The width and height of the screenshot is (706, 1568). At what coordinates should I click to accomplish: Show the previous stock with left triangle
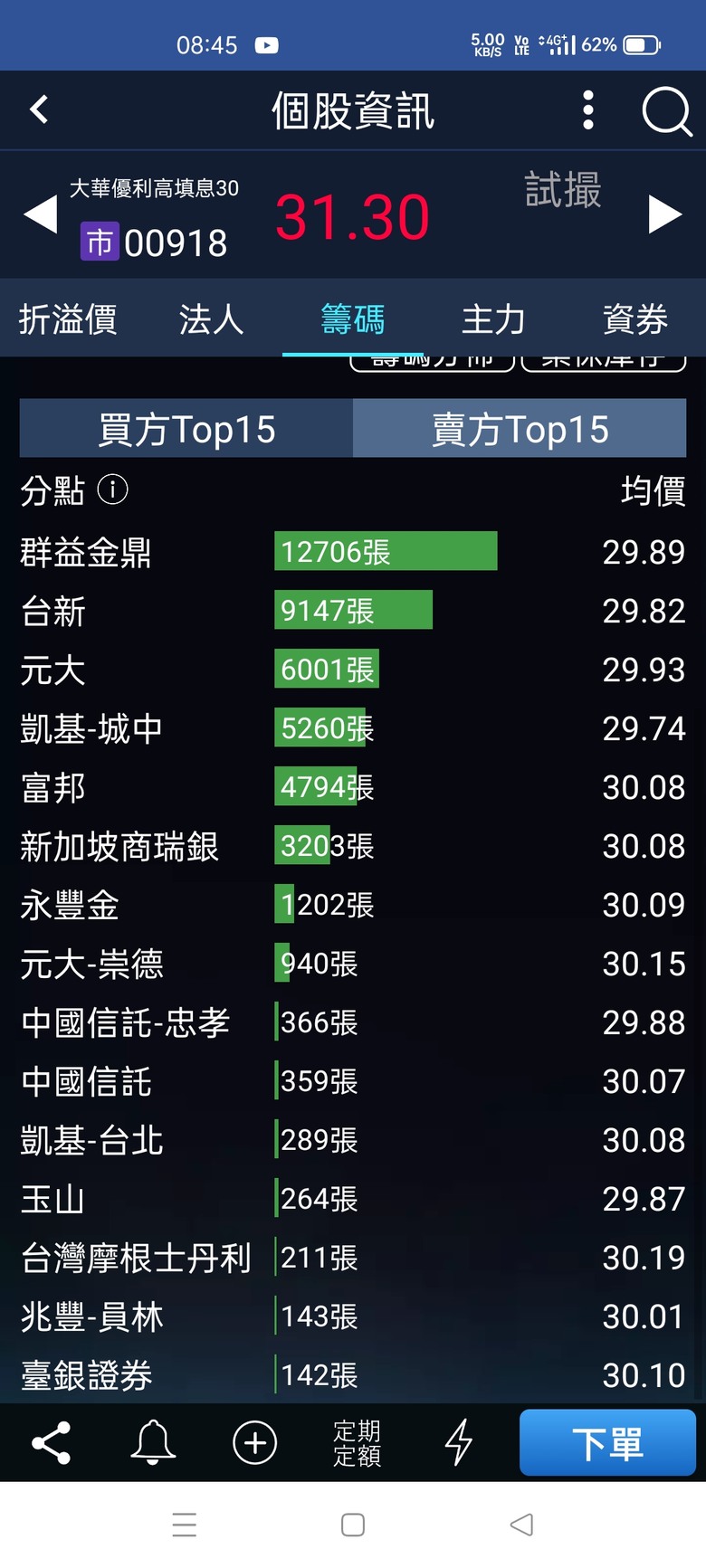tap(41, 215)
